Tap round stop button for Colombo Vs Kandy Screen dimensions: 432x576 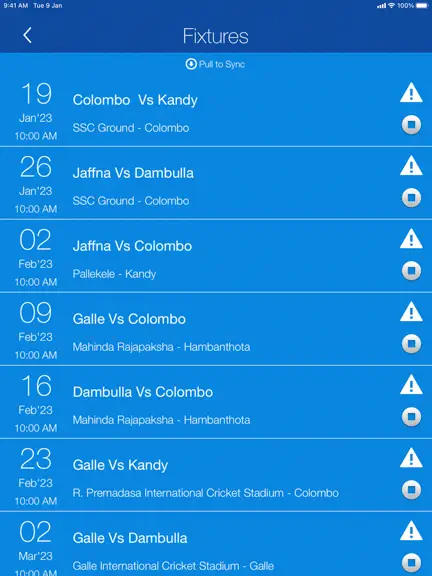411,125
